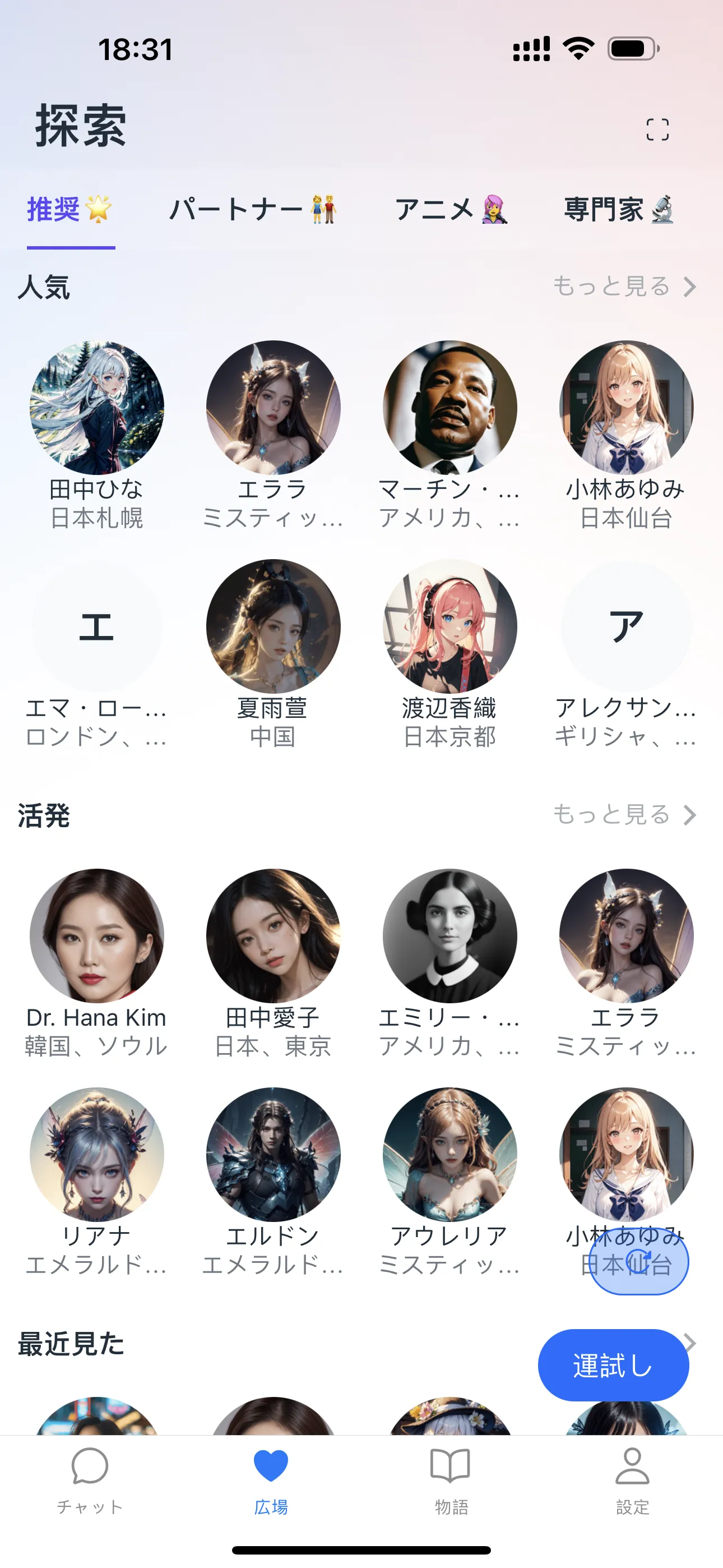Open the 夏雨萱 character from 中国
The image size is (723, 1568).
coord(274,627)
